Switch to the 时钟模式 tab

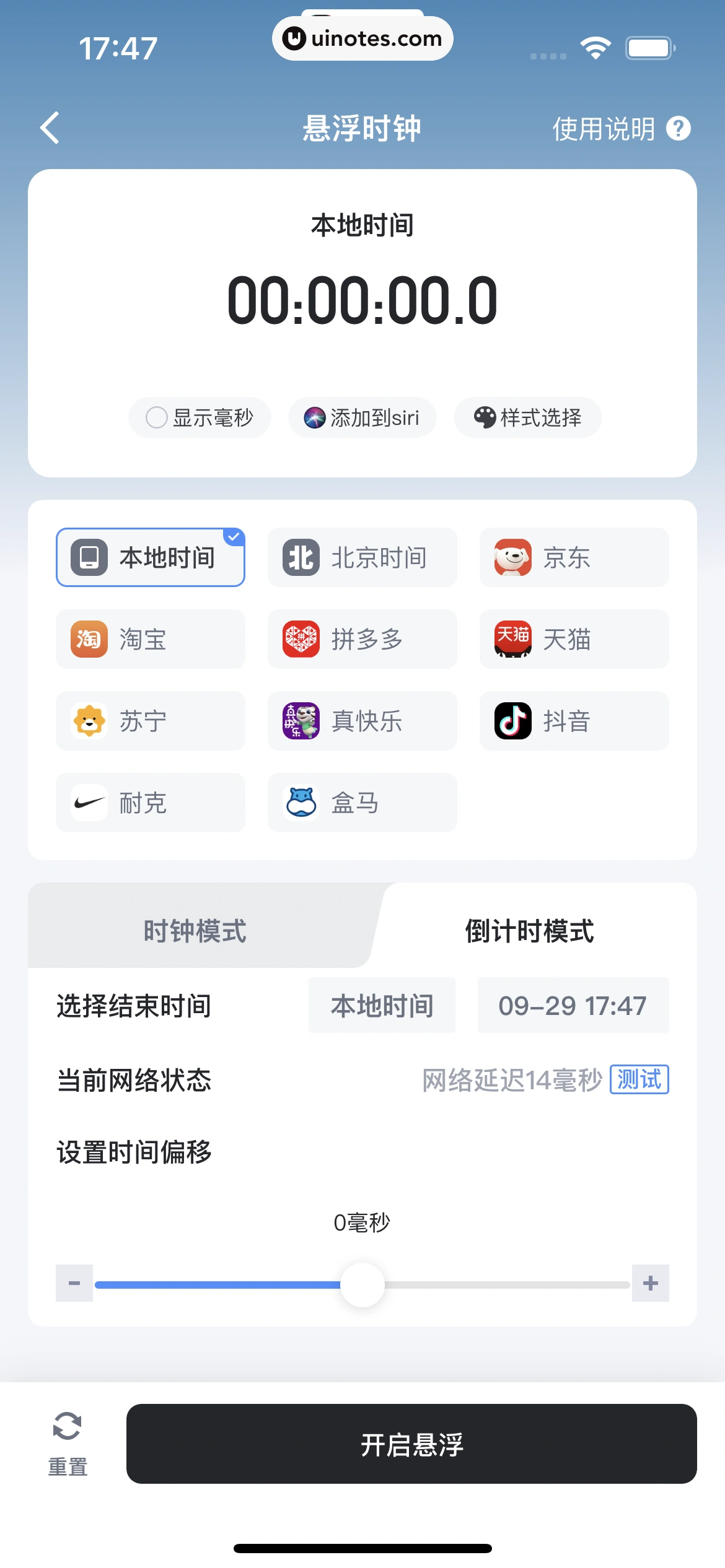195,931
